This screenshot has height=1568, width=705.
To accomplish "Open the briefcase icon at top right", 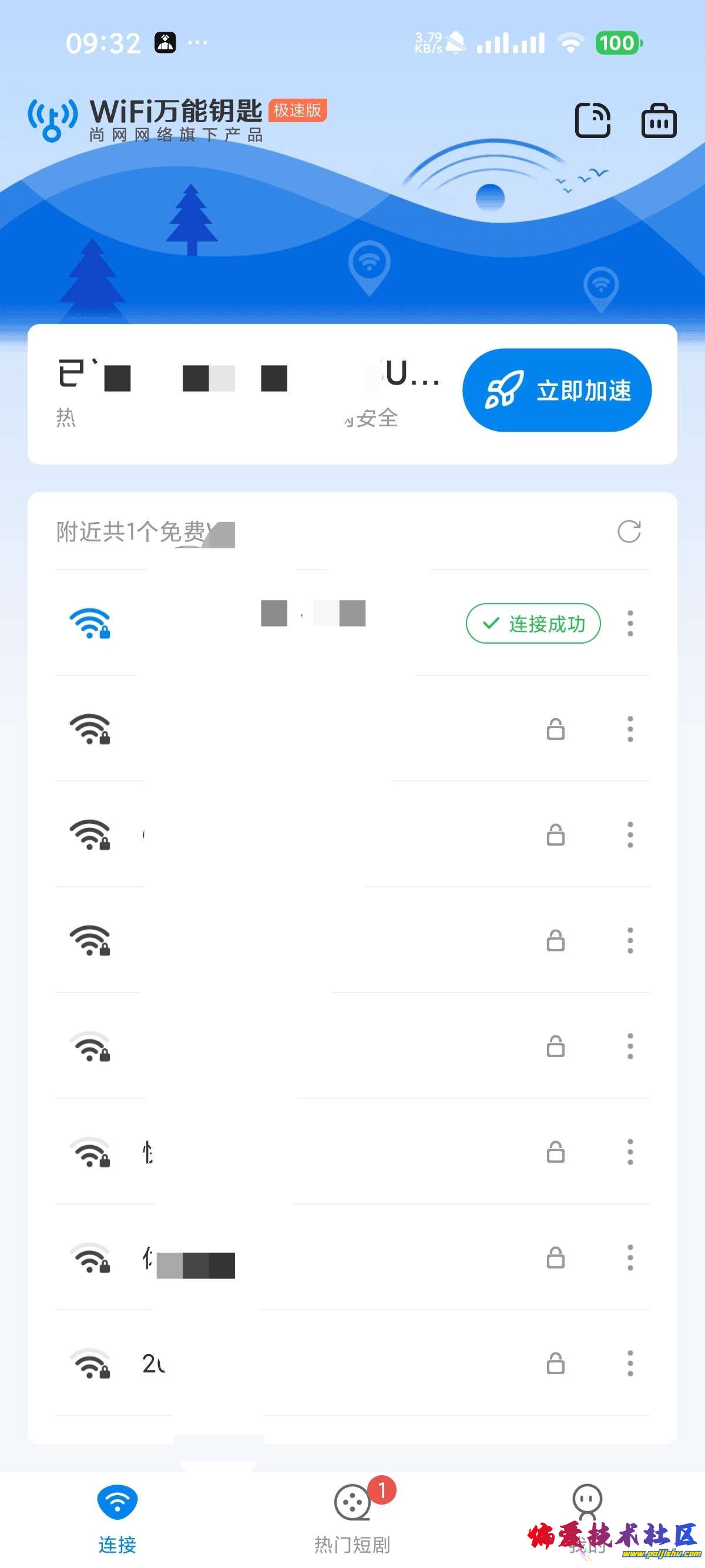I will click(x=659, y=120).
